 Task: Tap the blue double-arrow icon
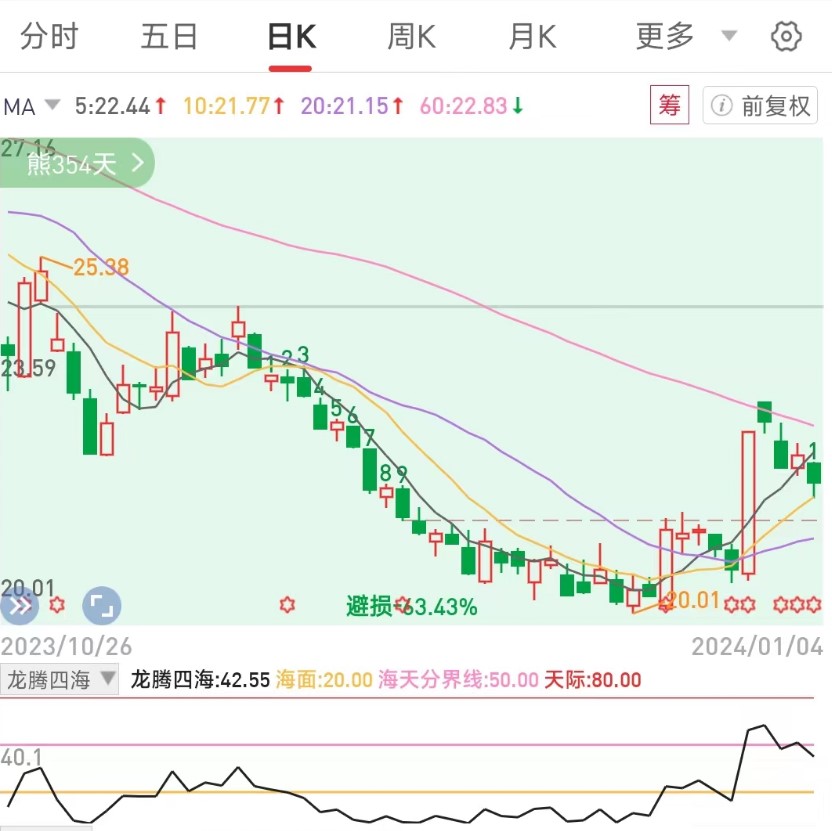coord(20,605)
